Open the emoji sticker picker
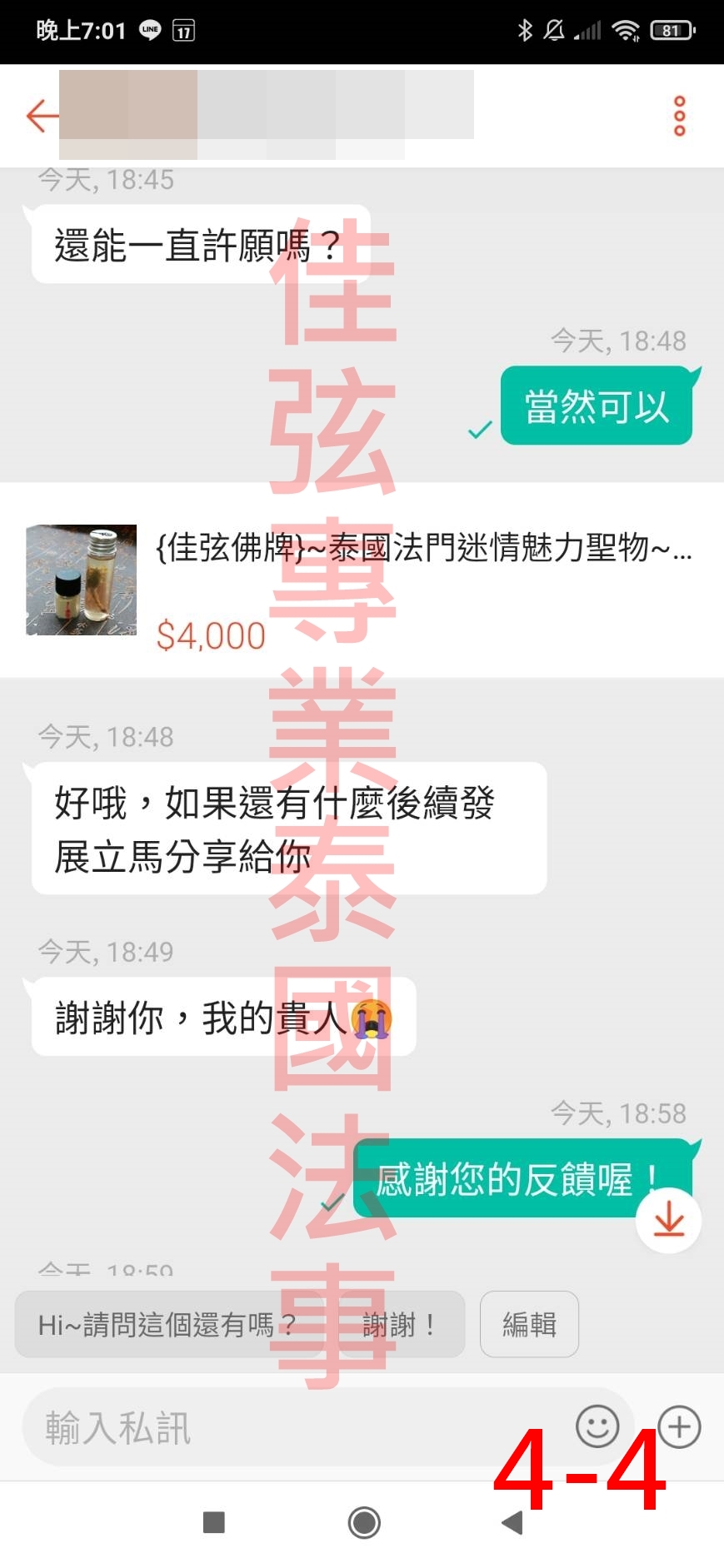Image resolution: width=724 pixels, height=1568 pixels. pyautogui.click(x=597, y=1426)
